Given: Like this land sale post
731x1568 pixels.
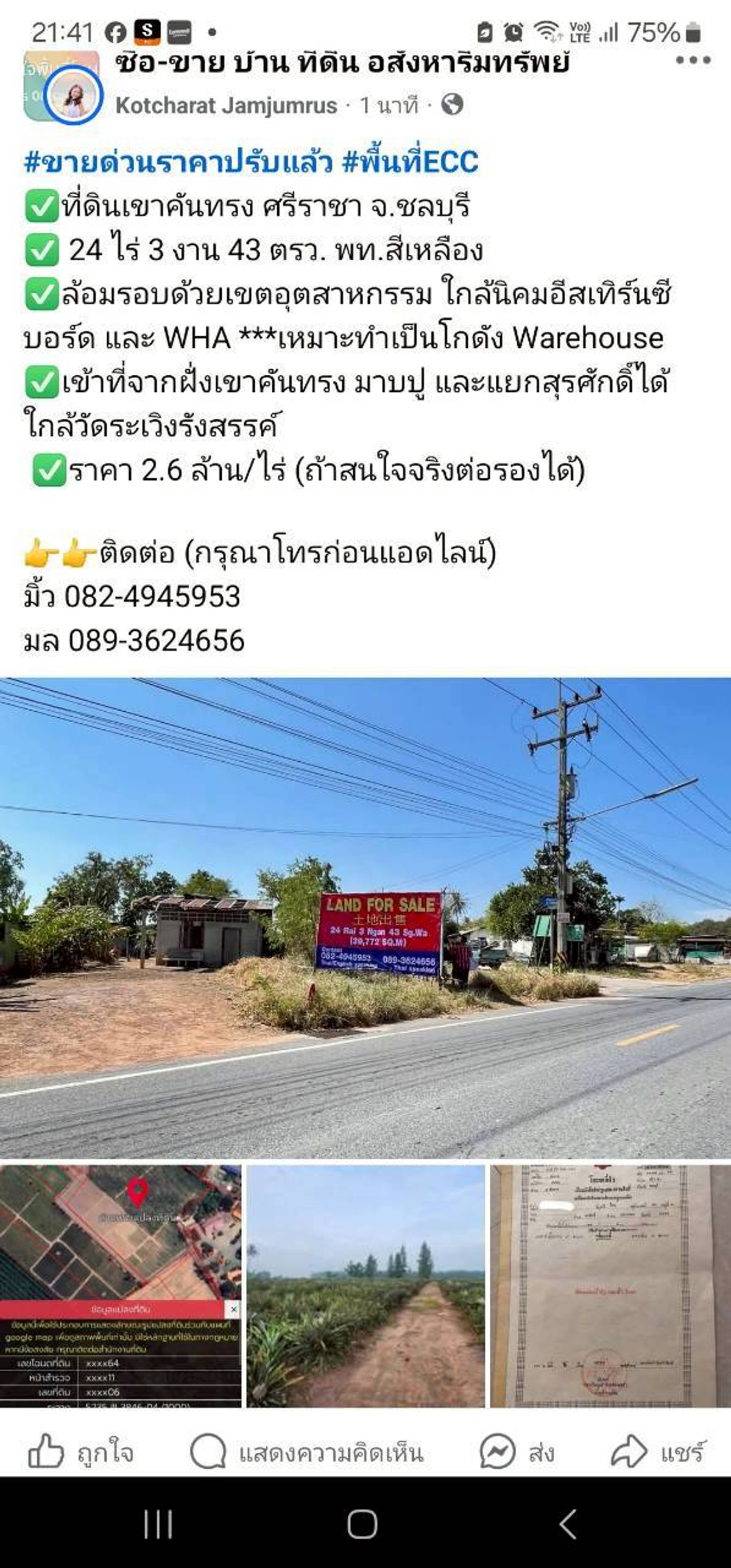Looking at the screenshot, I should click(81, 1454).
